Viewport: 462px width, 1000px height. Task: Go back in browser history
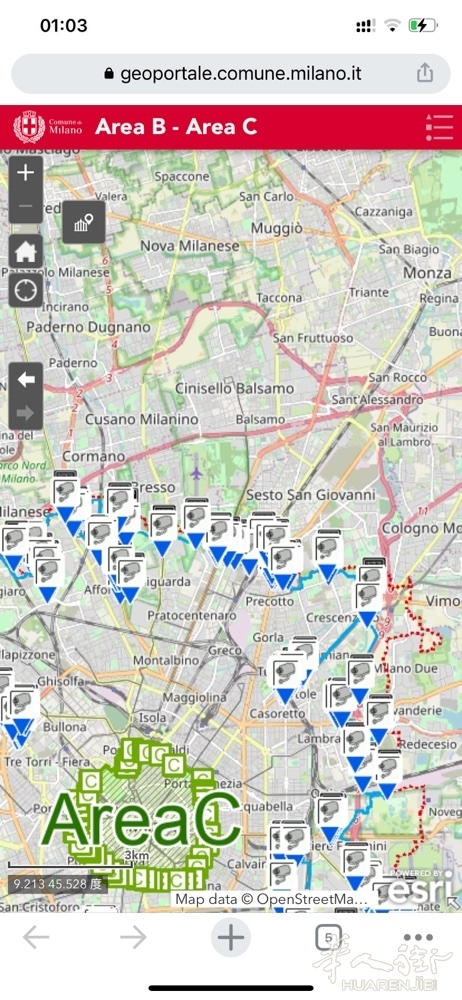(x=36, y=938)
